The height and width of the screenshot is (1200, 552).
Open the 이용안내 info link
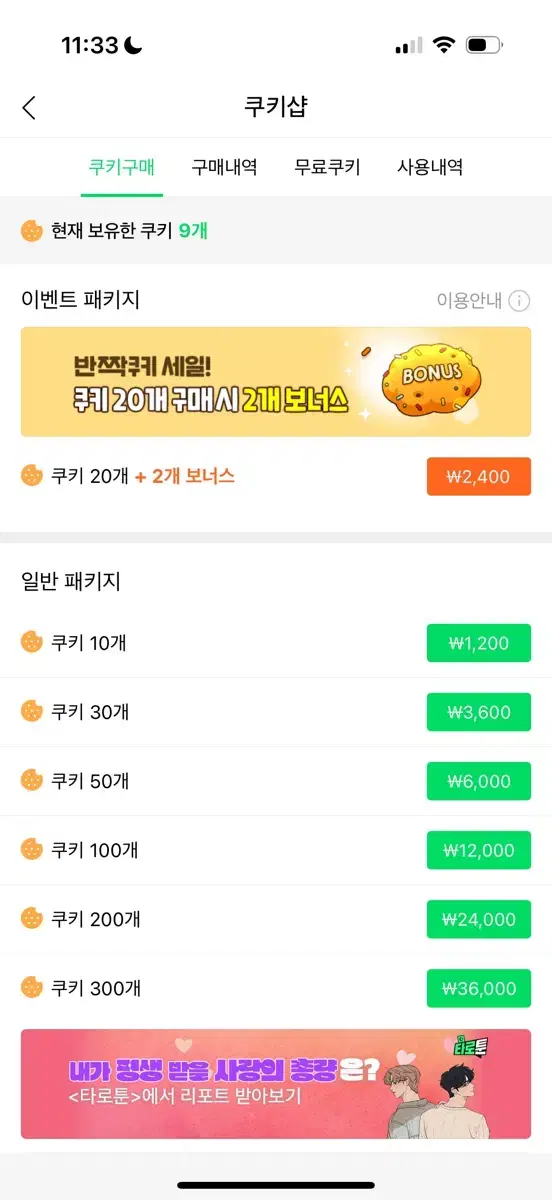coord(483,300)
